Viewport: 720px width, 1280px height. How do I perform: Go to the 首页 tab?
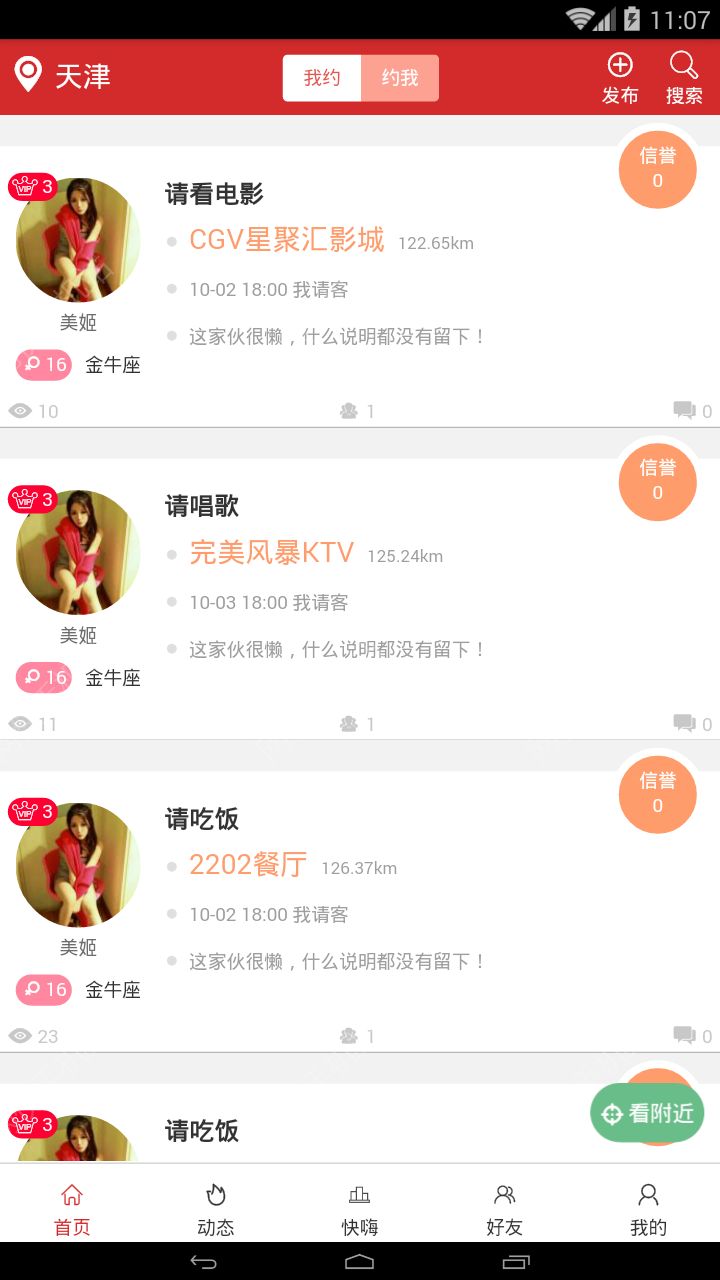[x=72, y=1208]
